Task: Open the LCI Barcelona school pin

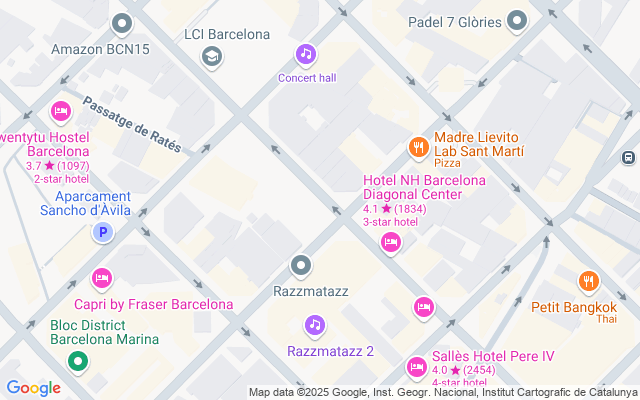Action: 211,57
